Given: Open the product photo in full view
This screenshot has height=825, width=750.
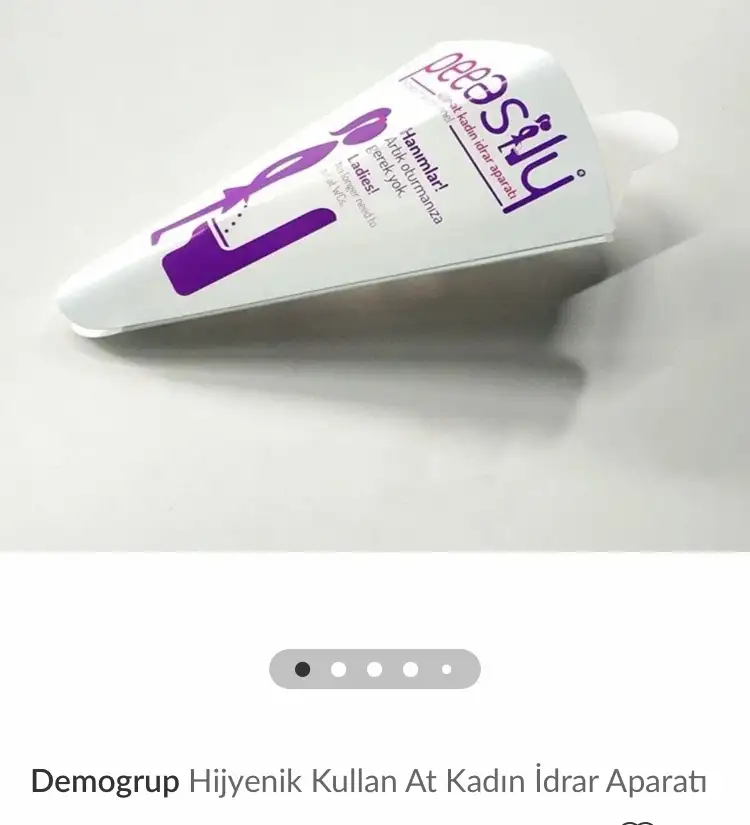Looking at the screenshot, I should 375,275.
